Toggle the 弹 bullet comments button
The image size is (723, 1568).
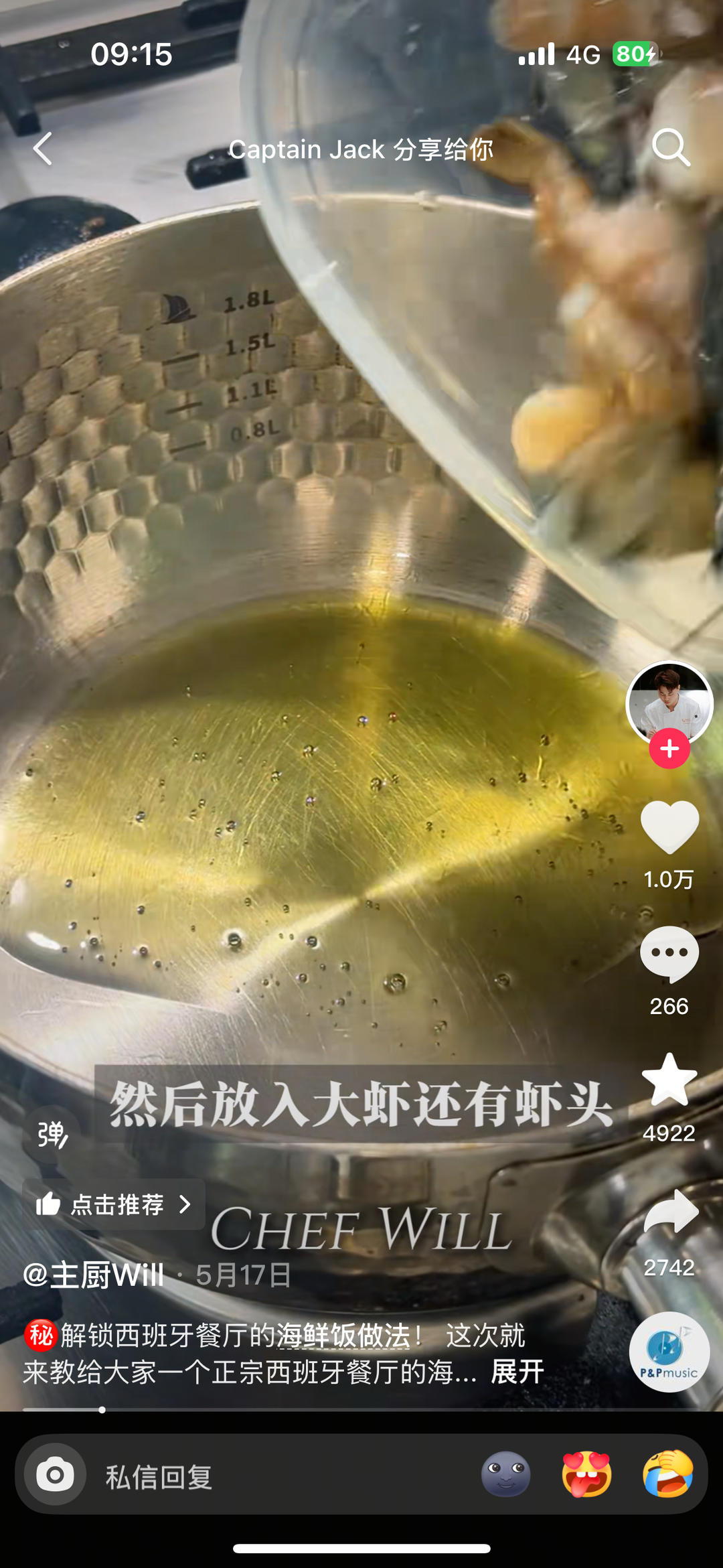pos(52,1135)
